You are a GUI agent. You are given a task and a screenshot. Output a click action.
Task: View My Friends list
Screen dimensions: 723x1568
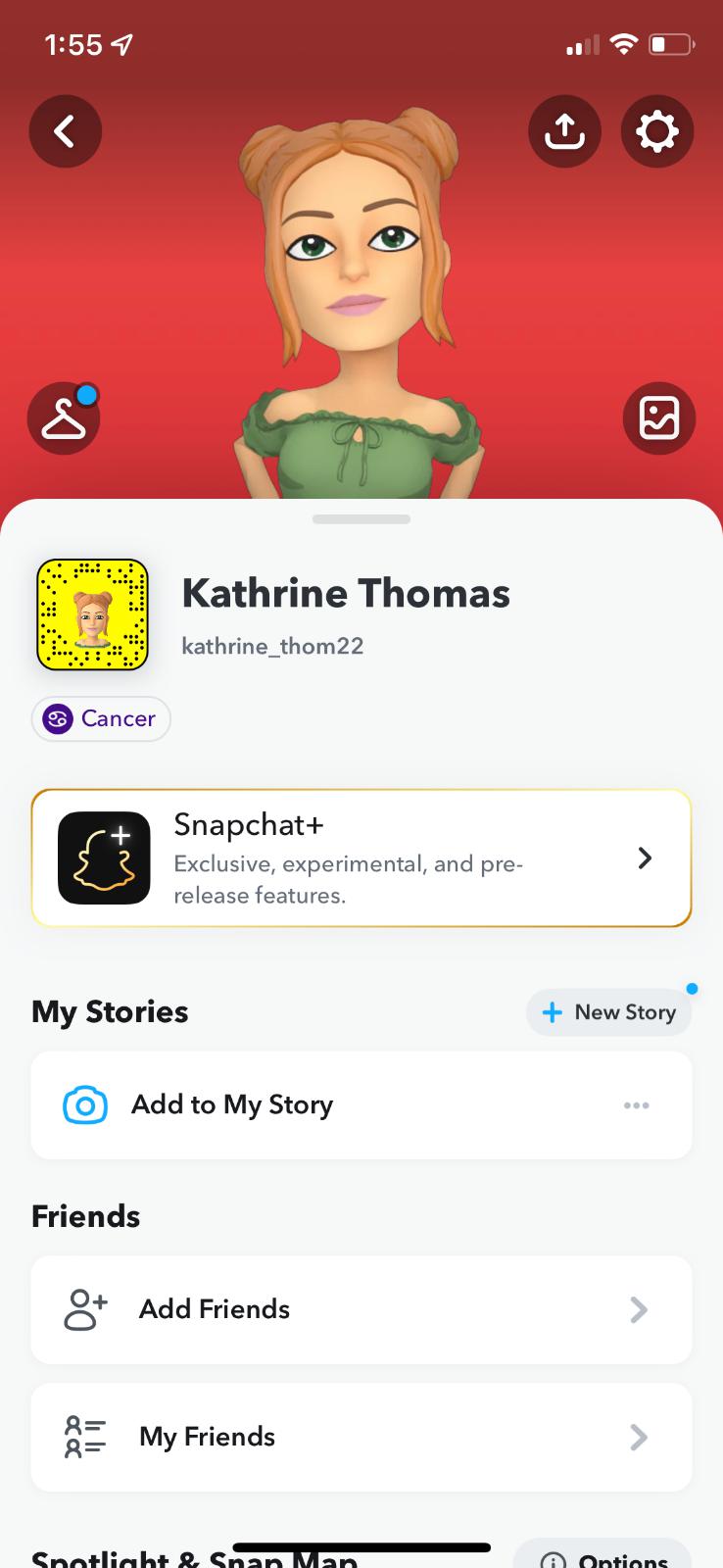pos(361,1437)
